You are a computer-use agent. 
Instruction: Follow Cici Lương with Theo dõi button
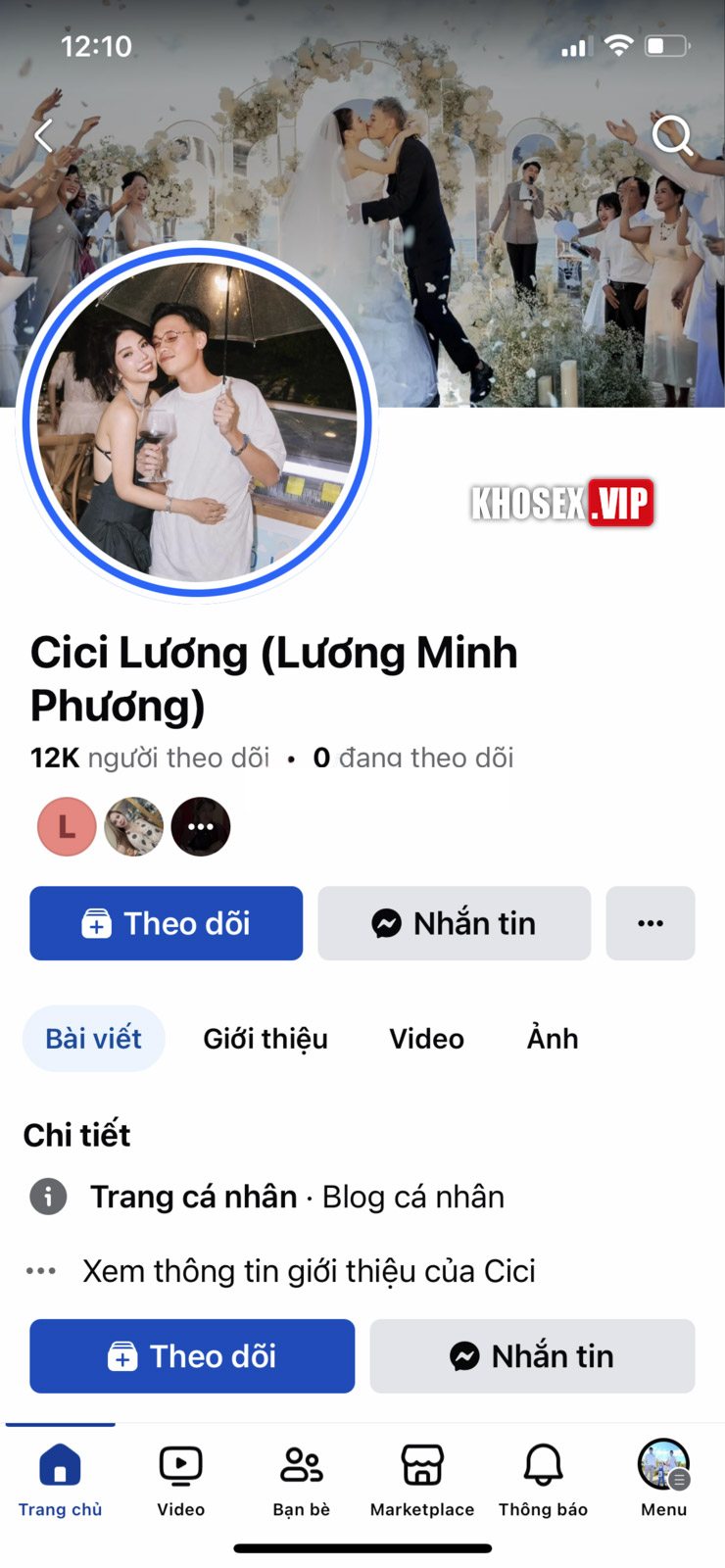click(x=166, y=922)
